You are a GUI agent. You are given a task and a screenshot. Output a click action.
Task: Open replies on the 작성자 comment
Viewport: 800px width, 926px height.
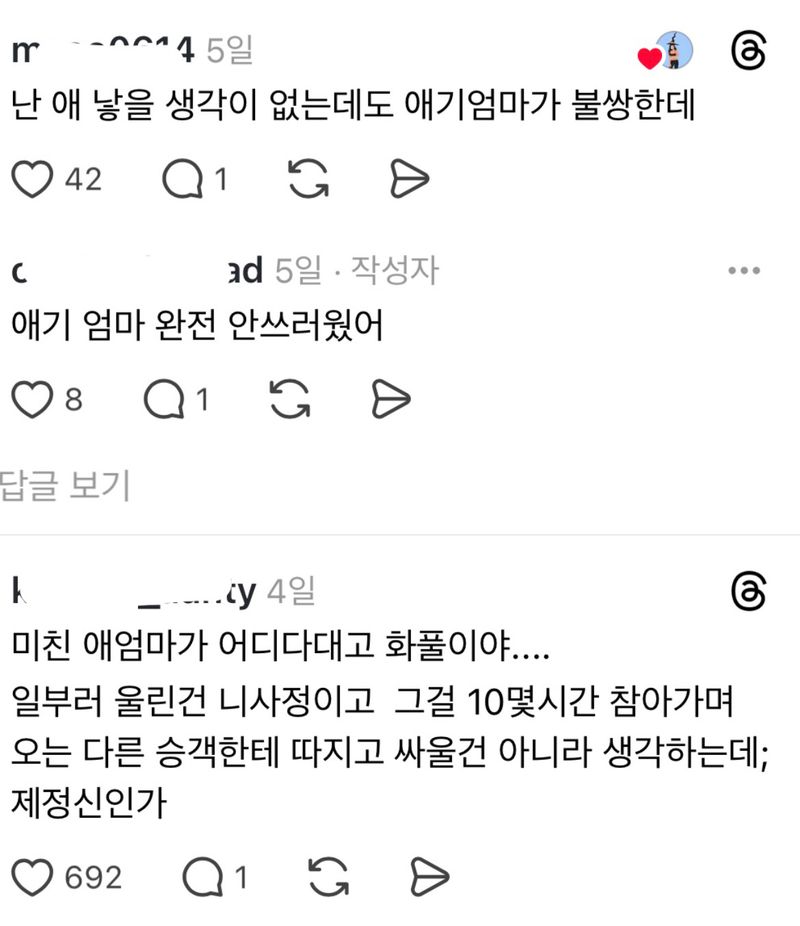click(x=165, y=401)
